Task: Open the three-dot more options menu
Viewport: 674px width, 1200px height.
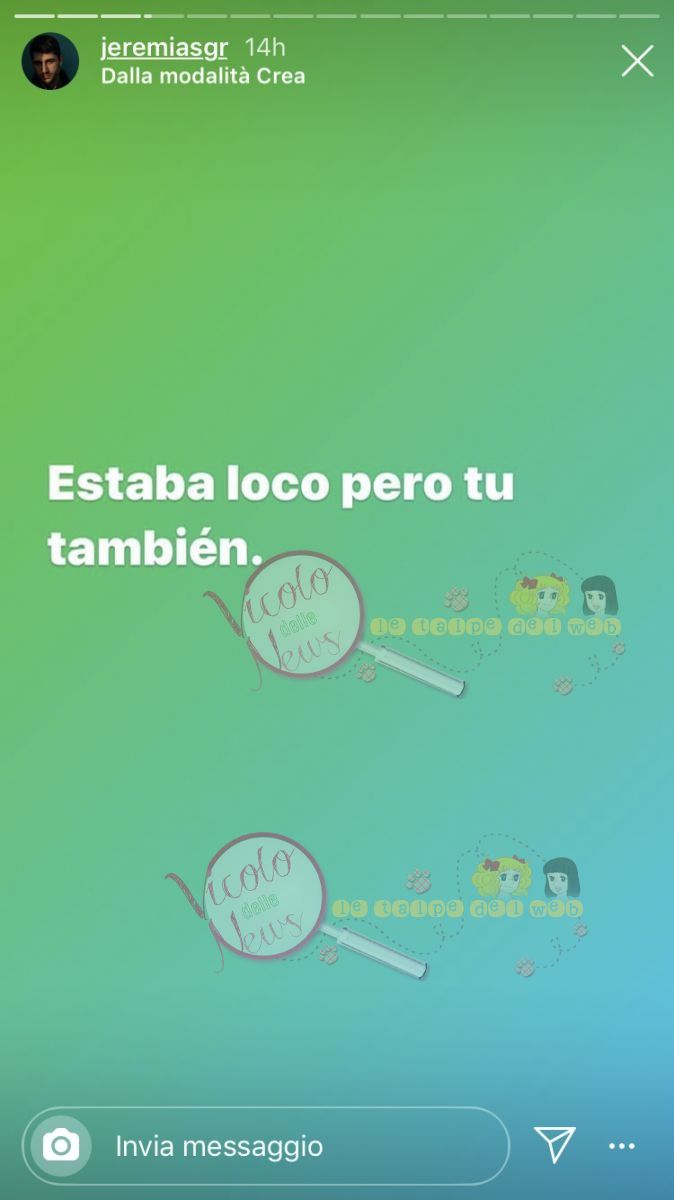Action: click(622, 1146)
